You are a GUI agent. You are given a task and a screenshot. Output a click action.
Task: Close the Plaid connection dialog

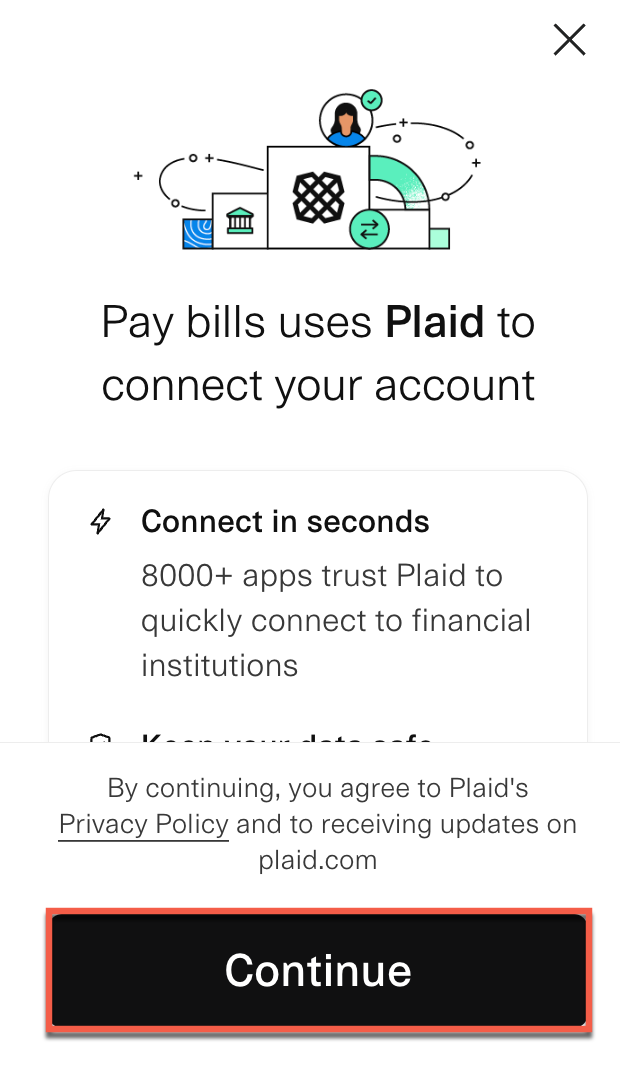point(569,40)
